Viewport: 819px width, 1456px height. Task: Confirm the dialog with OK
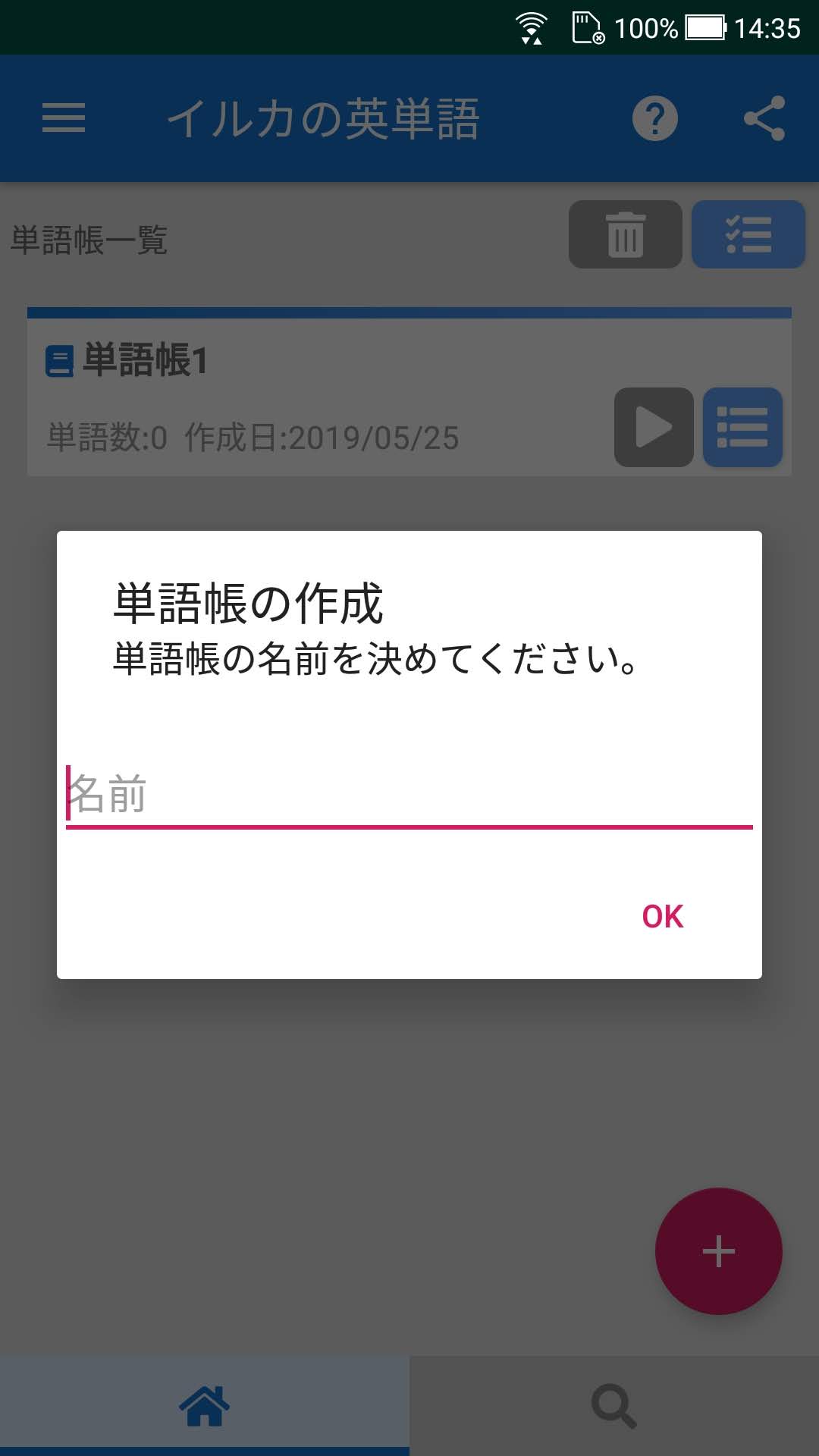coord(663,916)
